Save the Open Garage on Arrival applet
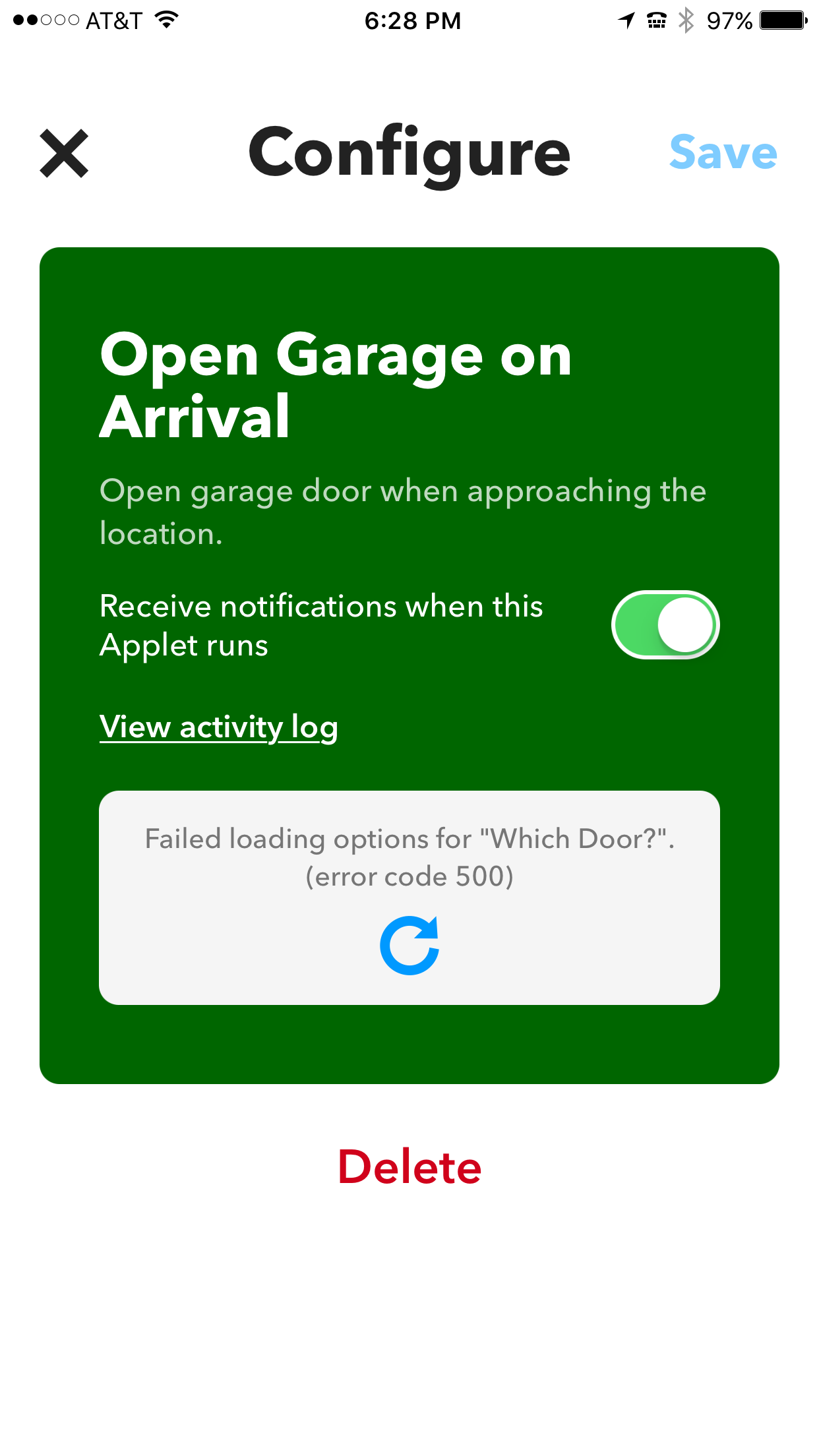The image size is (819, 1456). [723, 152]
